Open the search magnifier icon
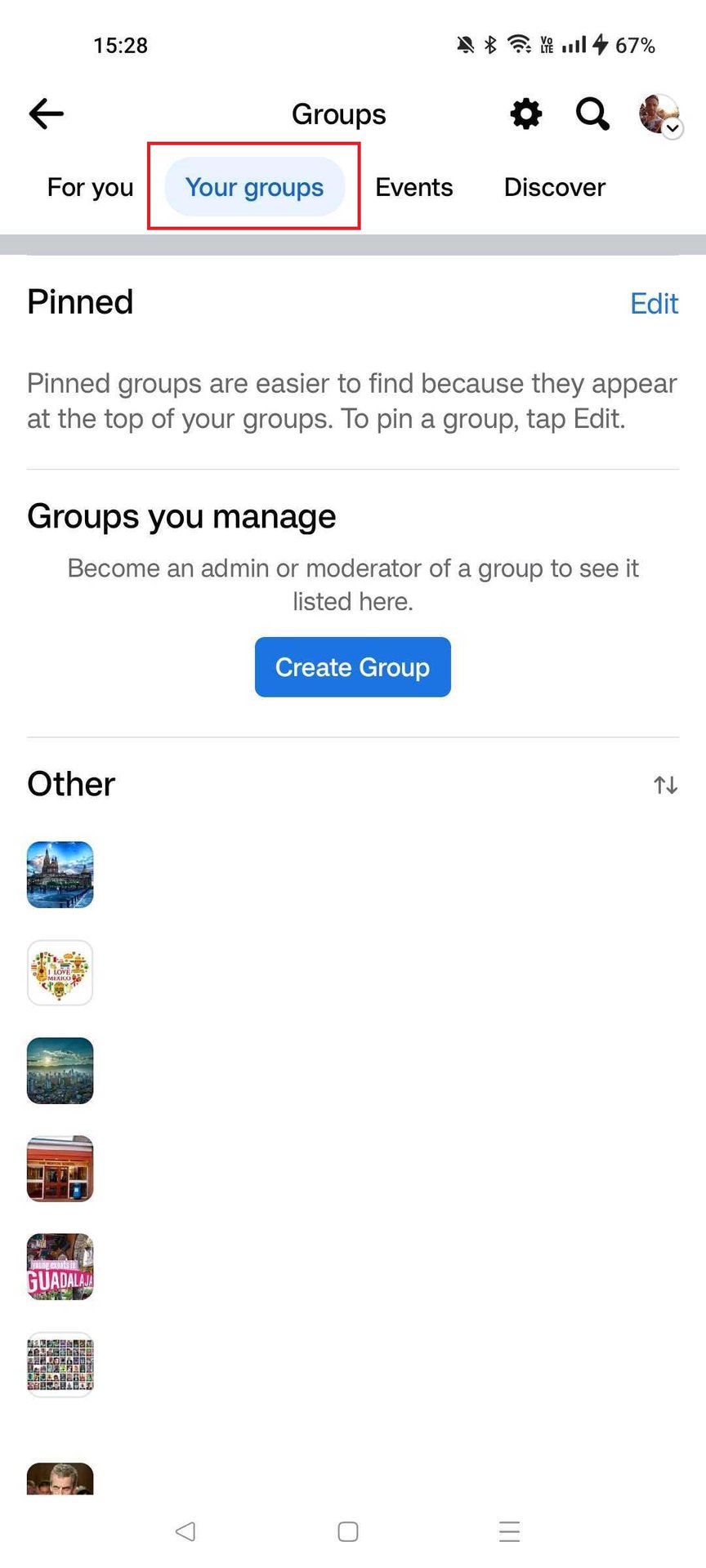 pyautogui.click(x=592, y=114)
